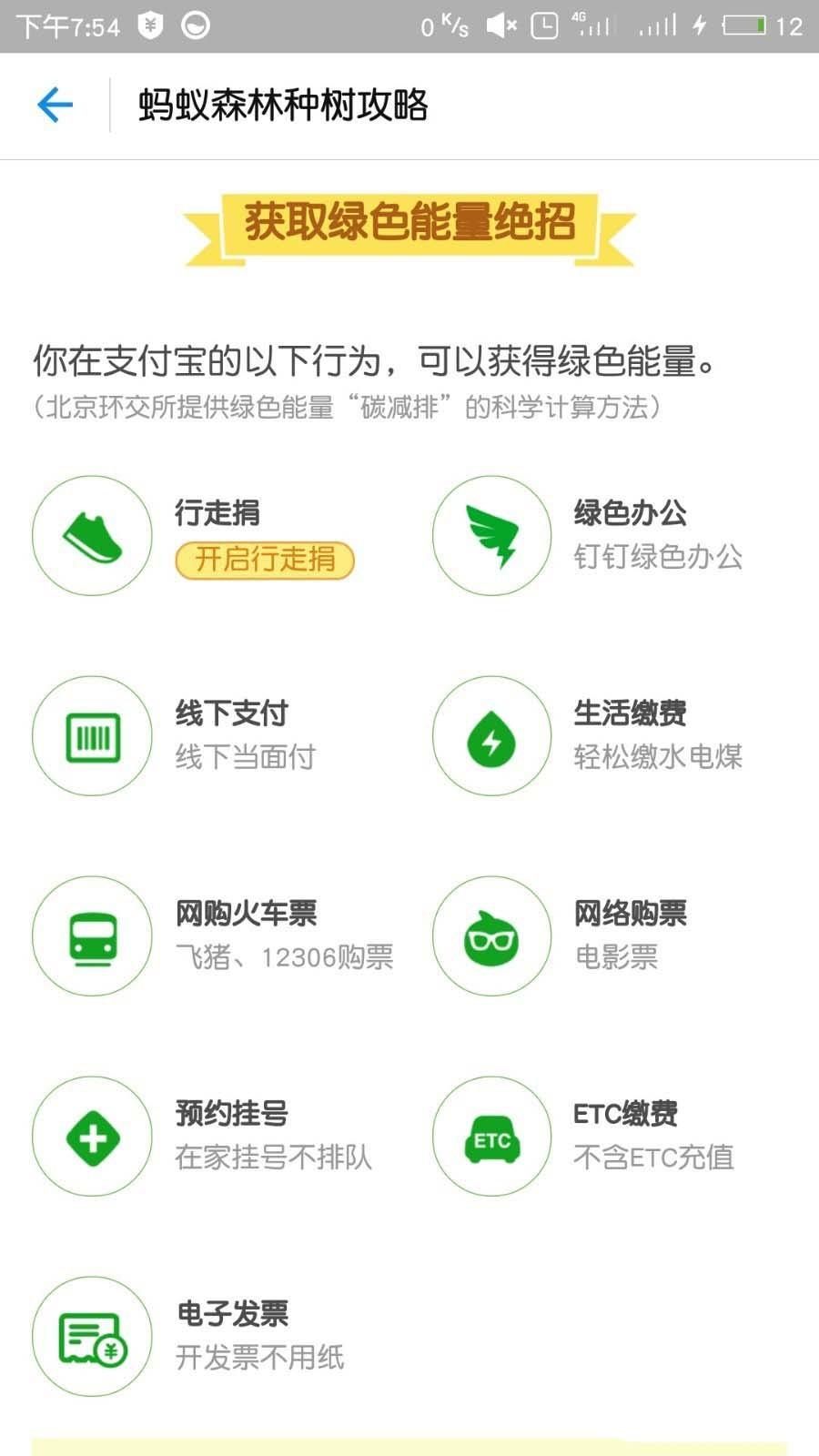
Task: Open the 蚂蚁森林种树攻略 title link
Action: coord(285,105)
